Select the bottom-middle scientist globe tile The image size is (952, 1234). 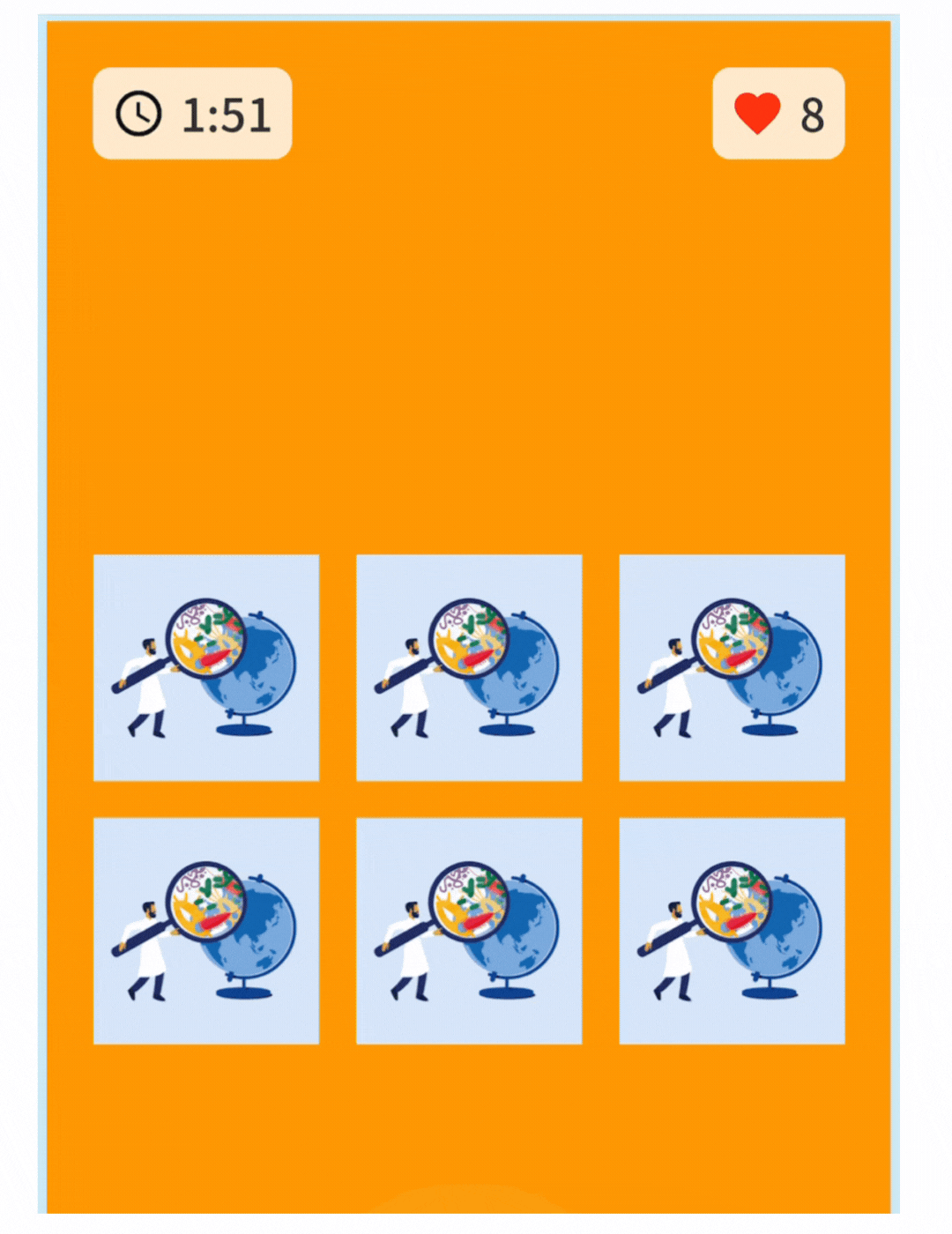tap(469, 931)
